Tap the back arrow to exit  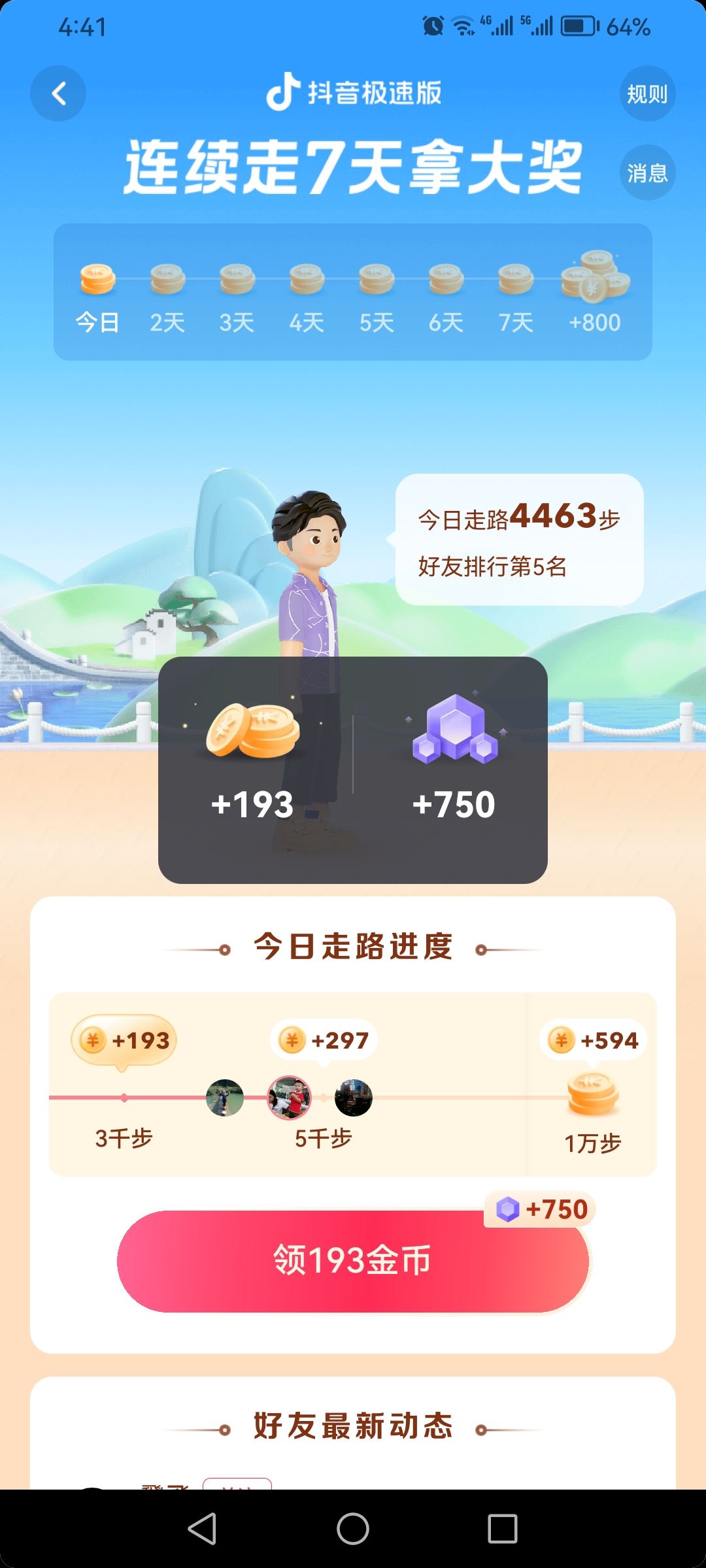(x=58, y=93)
